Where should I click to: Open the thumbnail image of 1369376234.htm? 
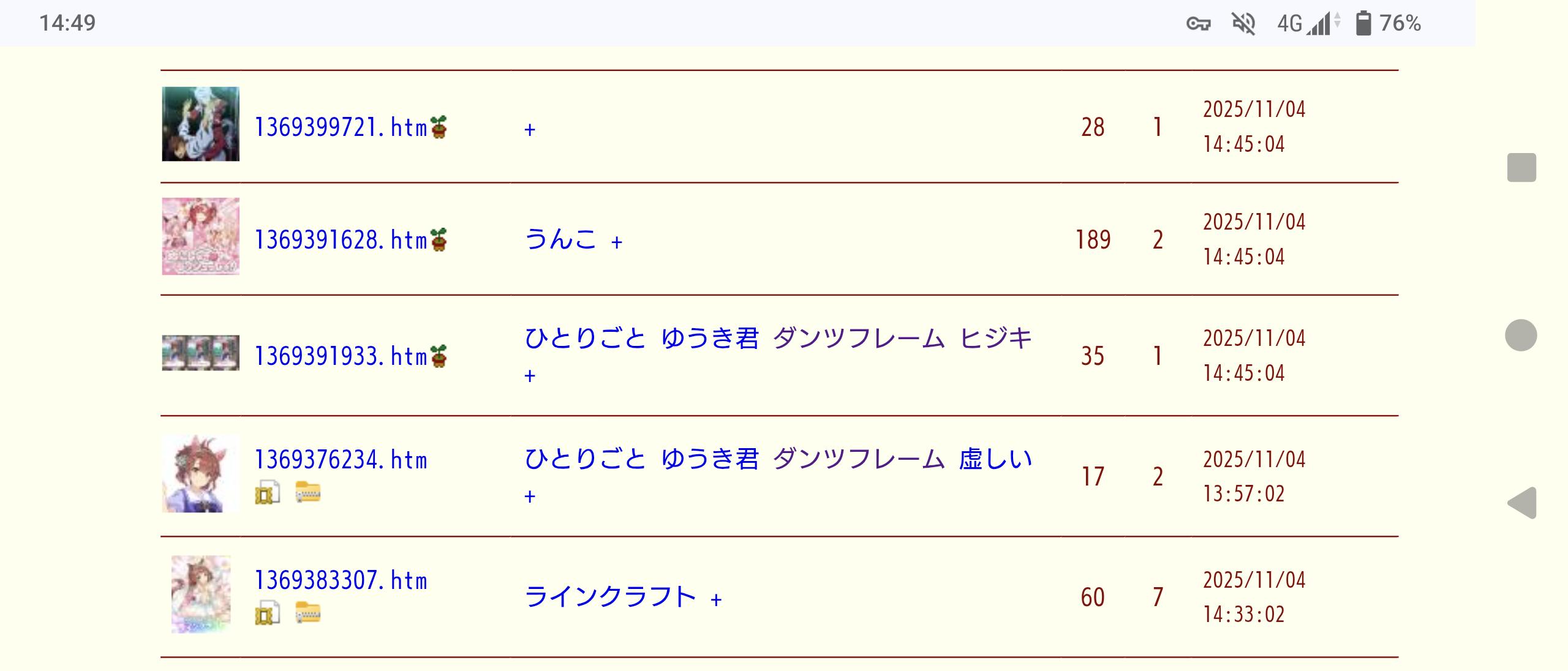(x=200, y=474)
